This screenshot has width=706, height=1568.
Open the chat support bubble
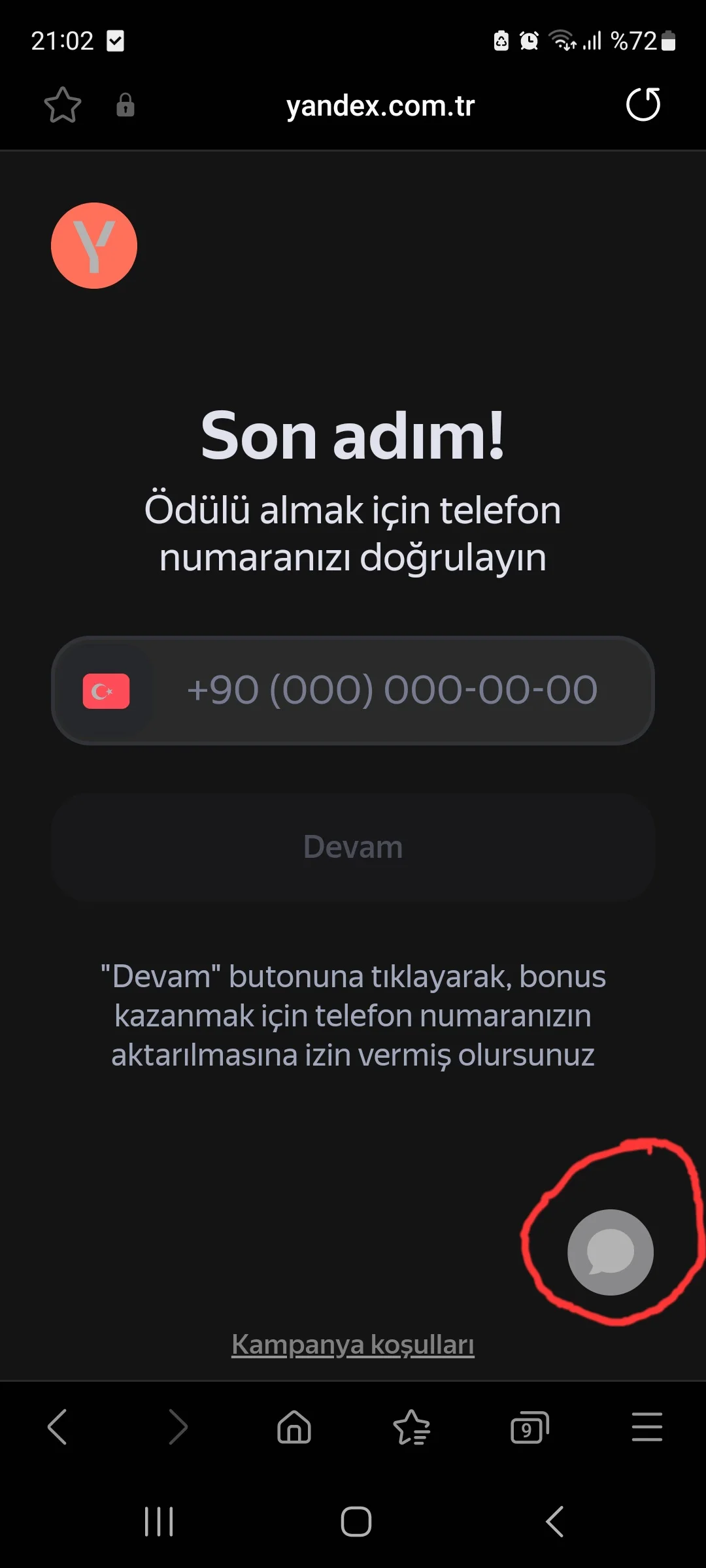(610, 1252)
